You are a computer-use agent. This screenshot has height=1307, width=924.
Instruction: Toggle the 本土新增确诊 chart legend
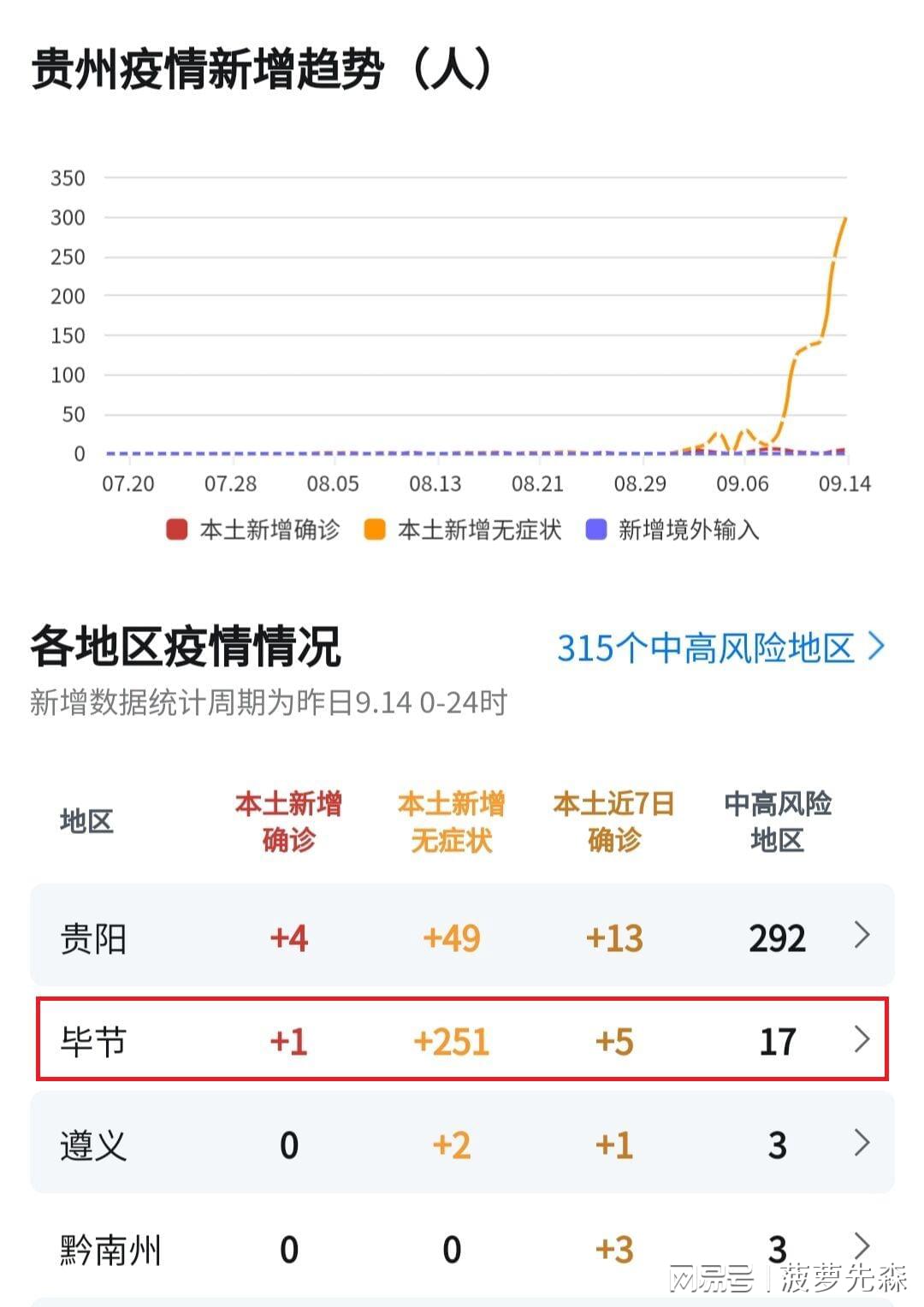(254, 529)
